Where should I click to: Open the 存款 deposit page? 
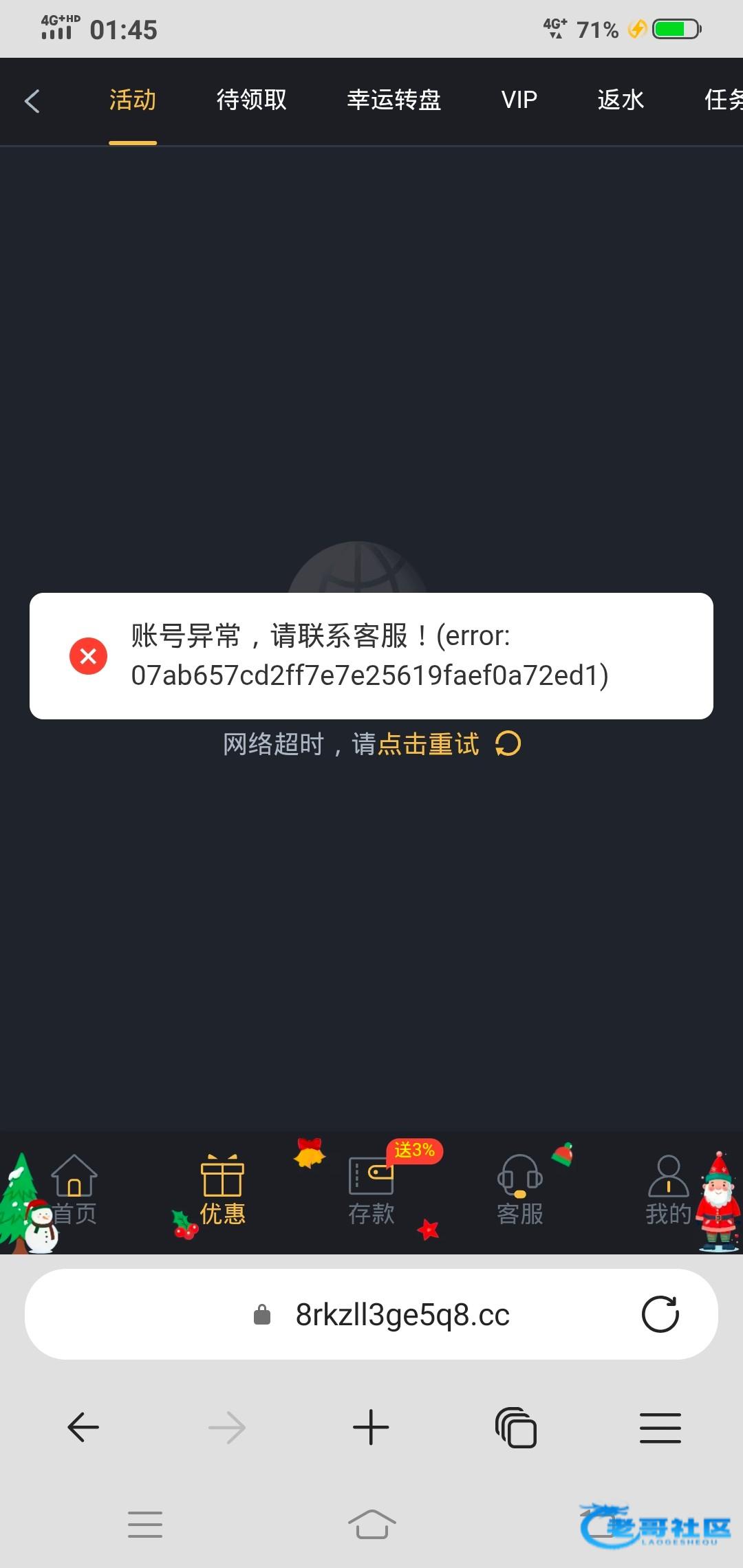371,1190
